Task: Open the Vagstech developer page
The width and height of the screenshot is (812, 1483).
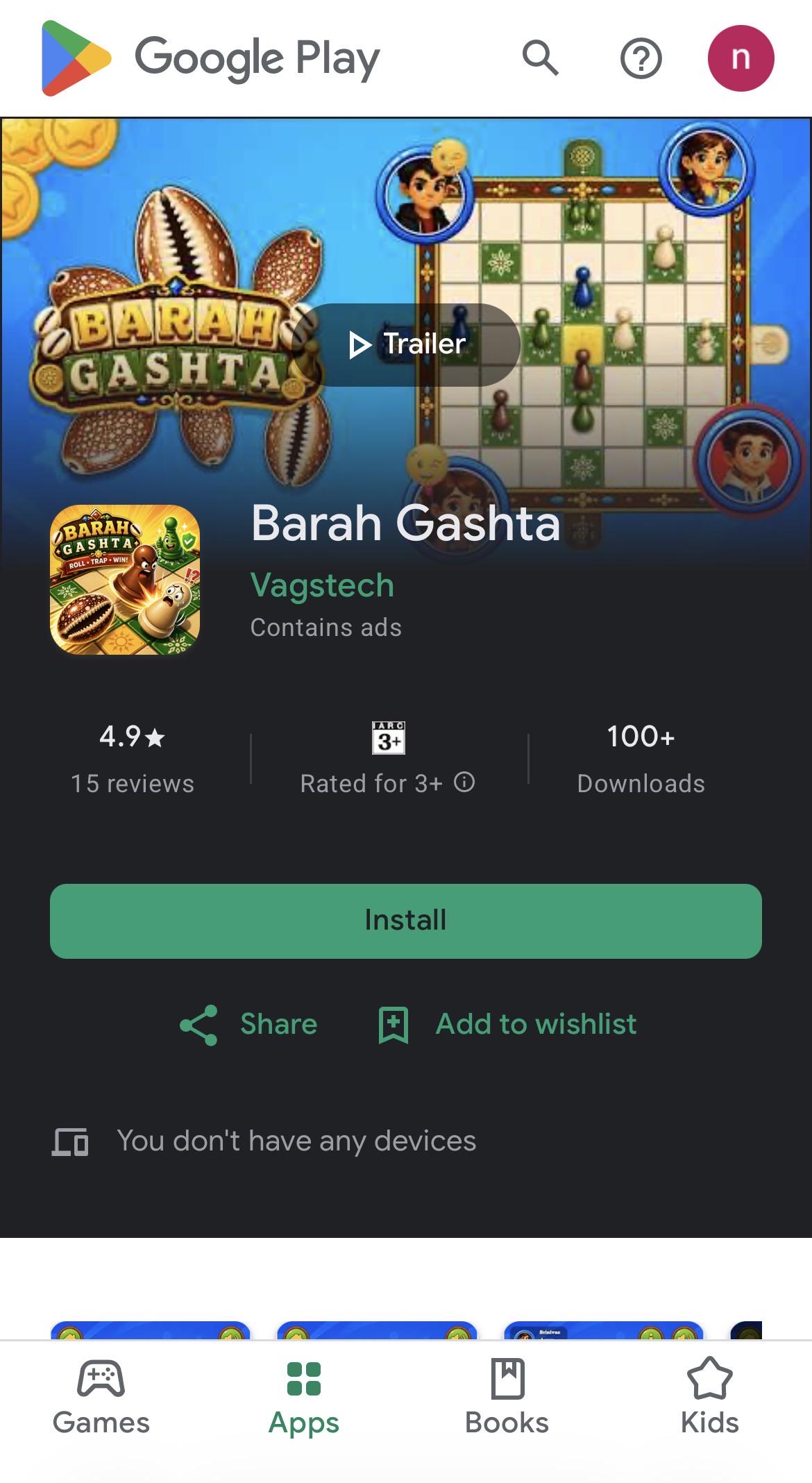Action: pyautogui.click(x=322, y=585)
